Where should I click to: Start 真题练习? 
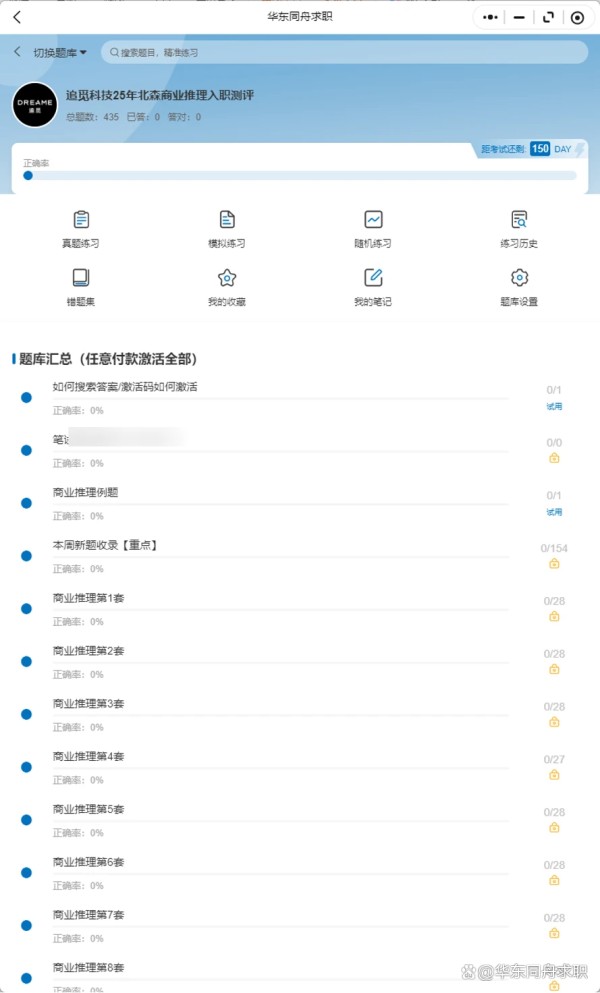[80, 229]
